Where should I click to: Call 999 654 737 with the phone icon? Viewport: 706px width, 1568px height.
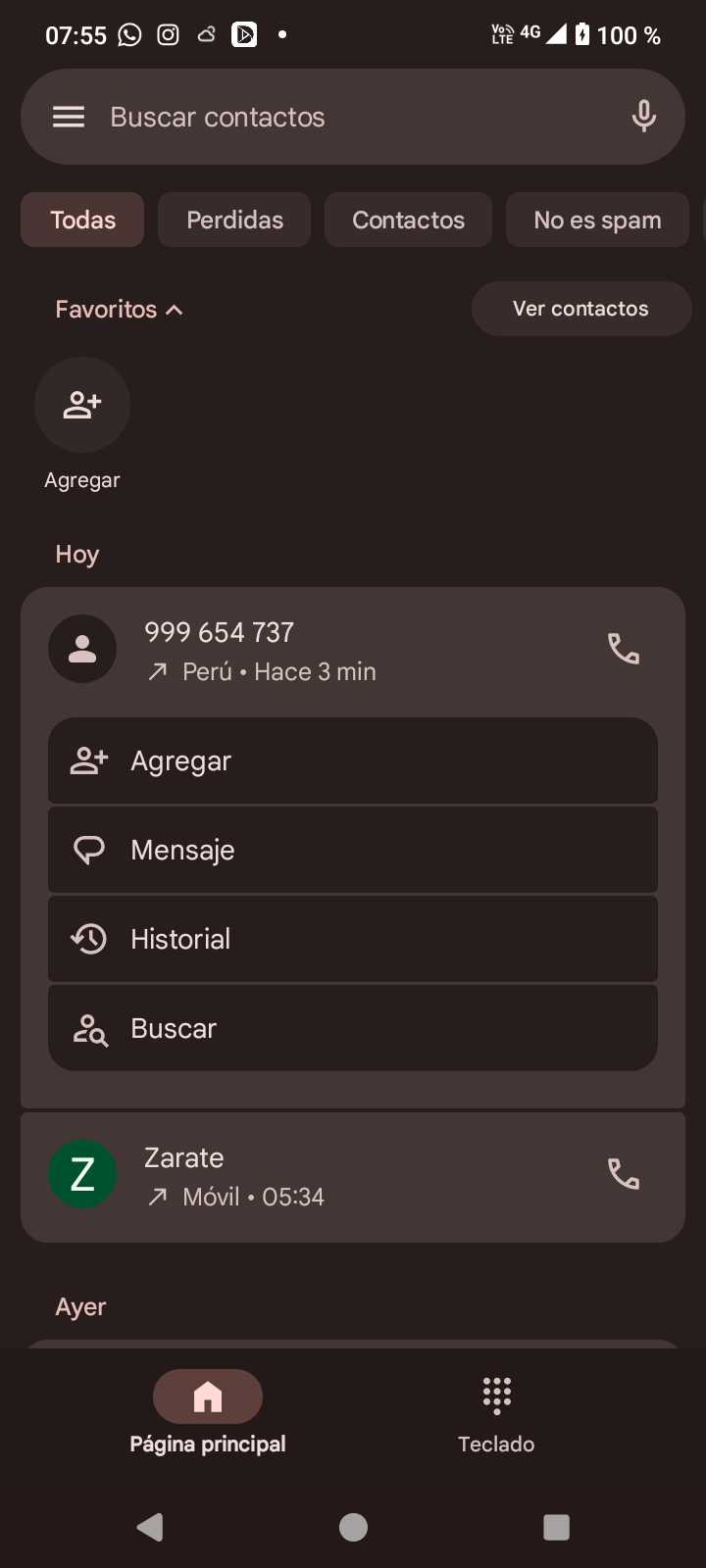point(624,649)
